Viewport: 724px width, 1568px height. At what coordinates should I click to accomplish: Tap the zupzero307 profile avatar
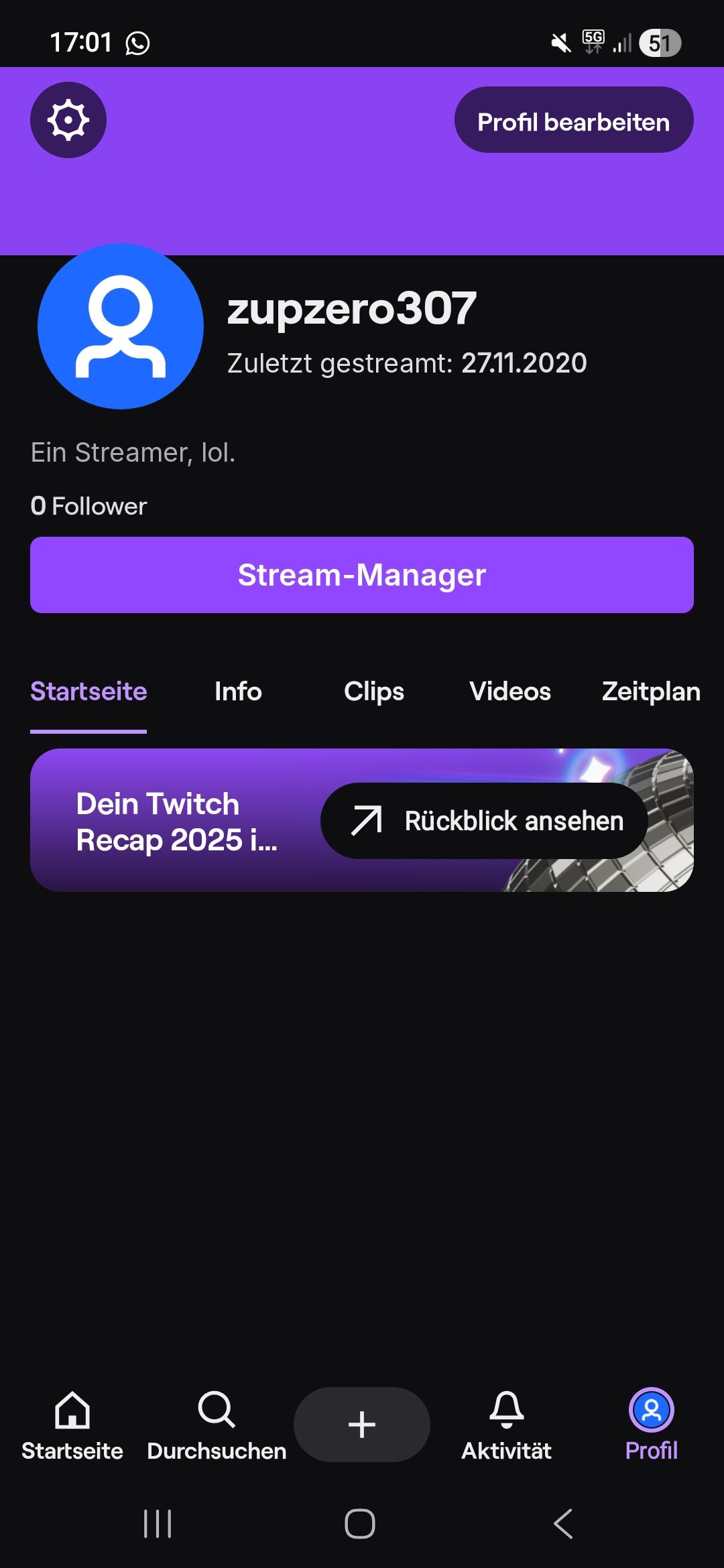point(121,326)
